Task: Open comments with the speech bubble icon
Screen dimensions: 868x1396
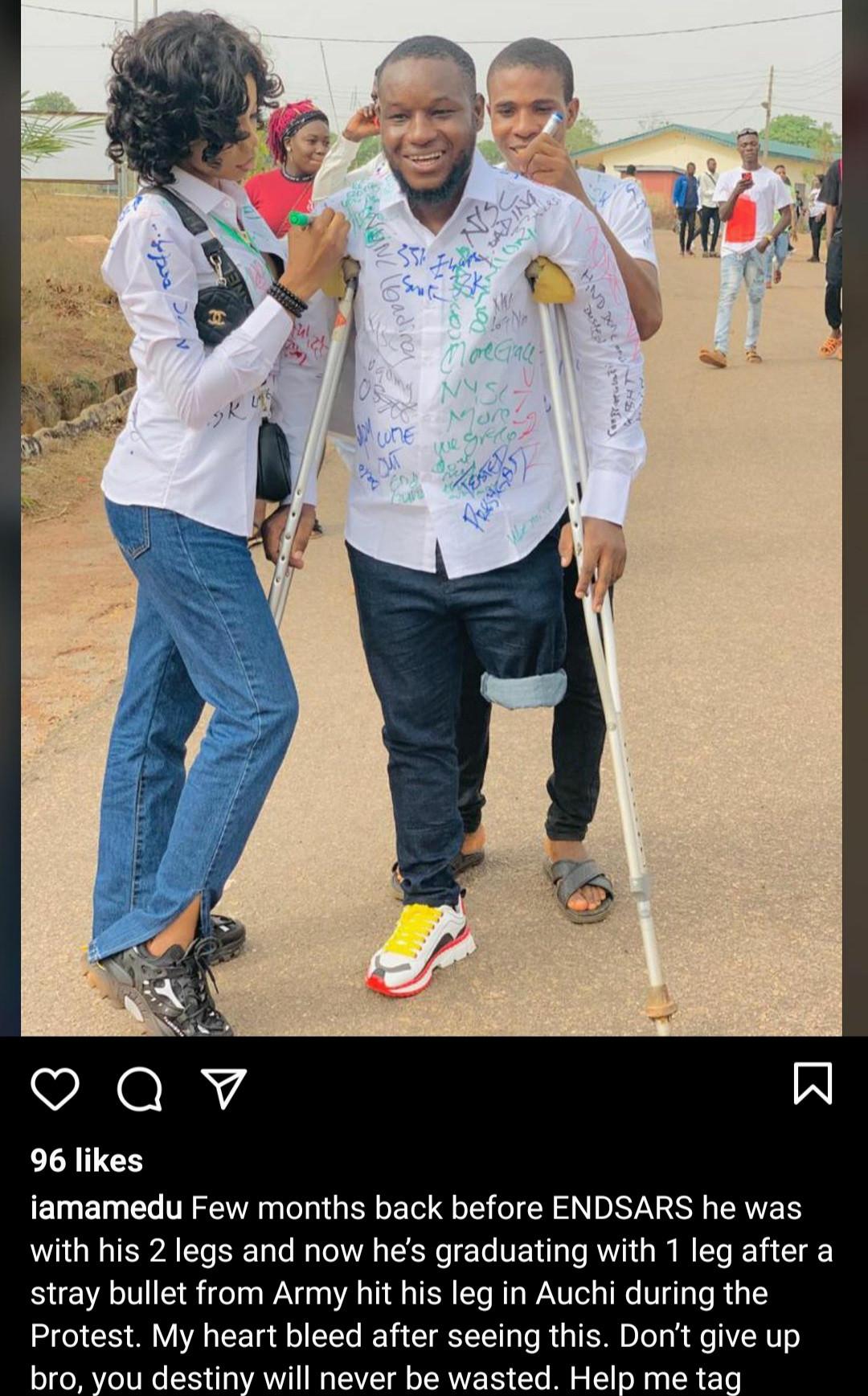Action: [x=140, y=1090]
